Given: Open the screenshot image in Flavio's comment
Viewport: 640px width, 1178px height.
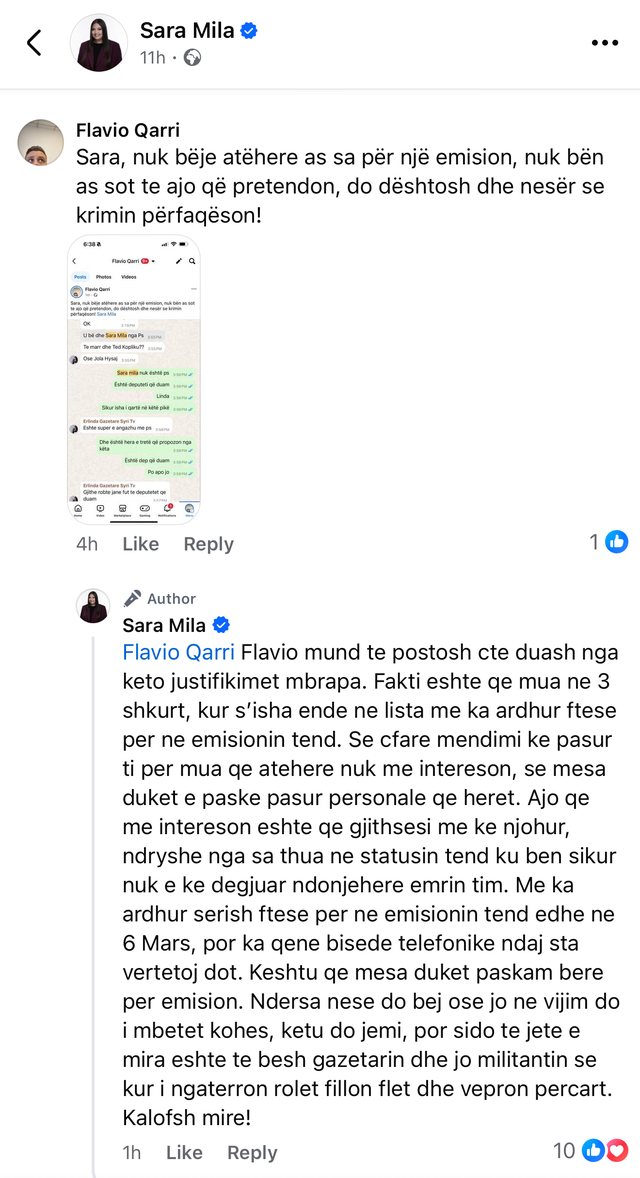Looking at the screenshot, I should [134, 379].
